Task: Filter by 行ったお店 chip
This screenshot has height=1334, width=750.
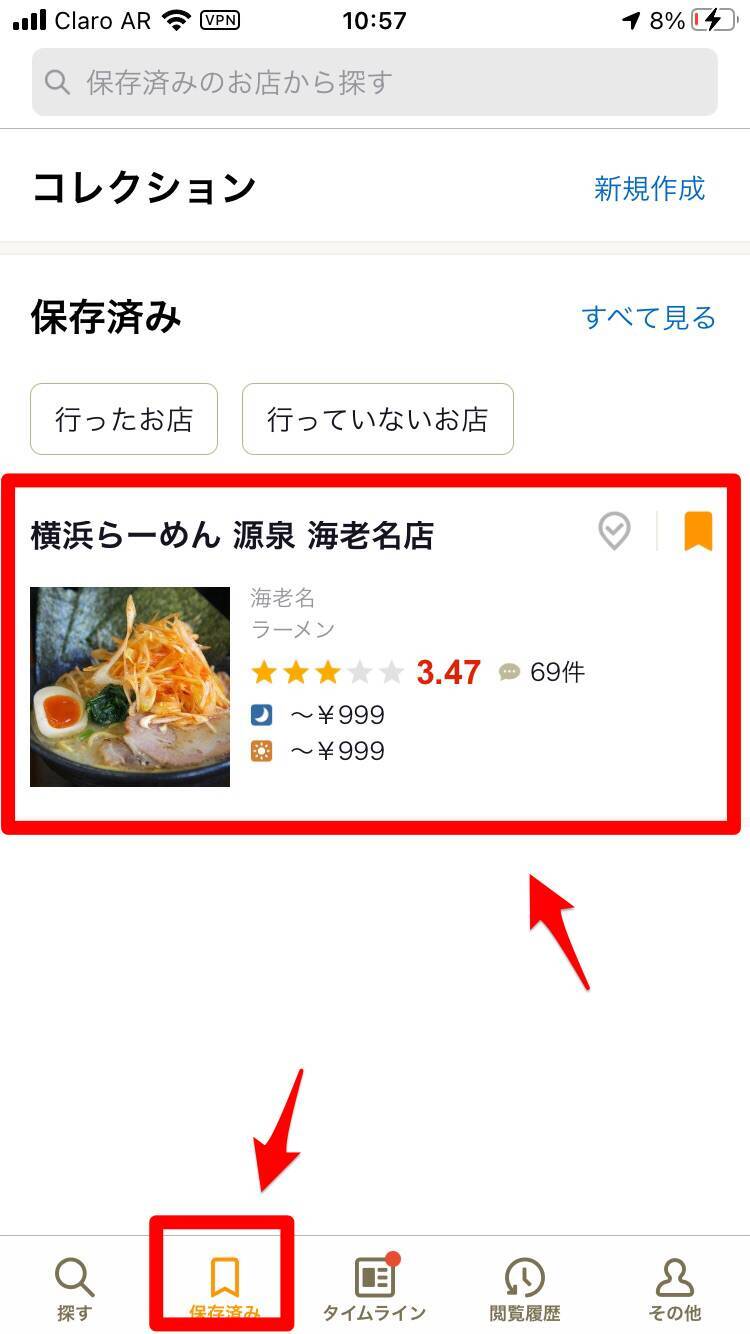Action: (124, 419)
